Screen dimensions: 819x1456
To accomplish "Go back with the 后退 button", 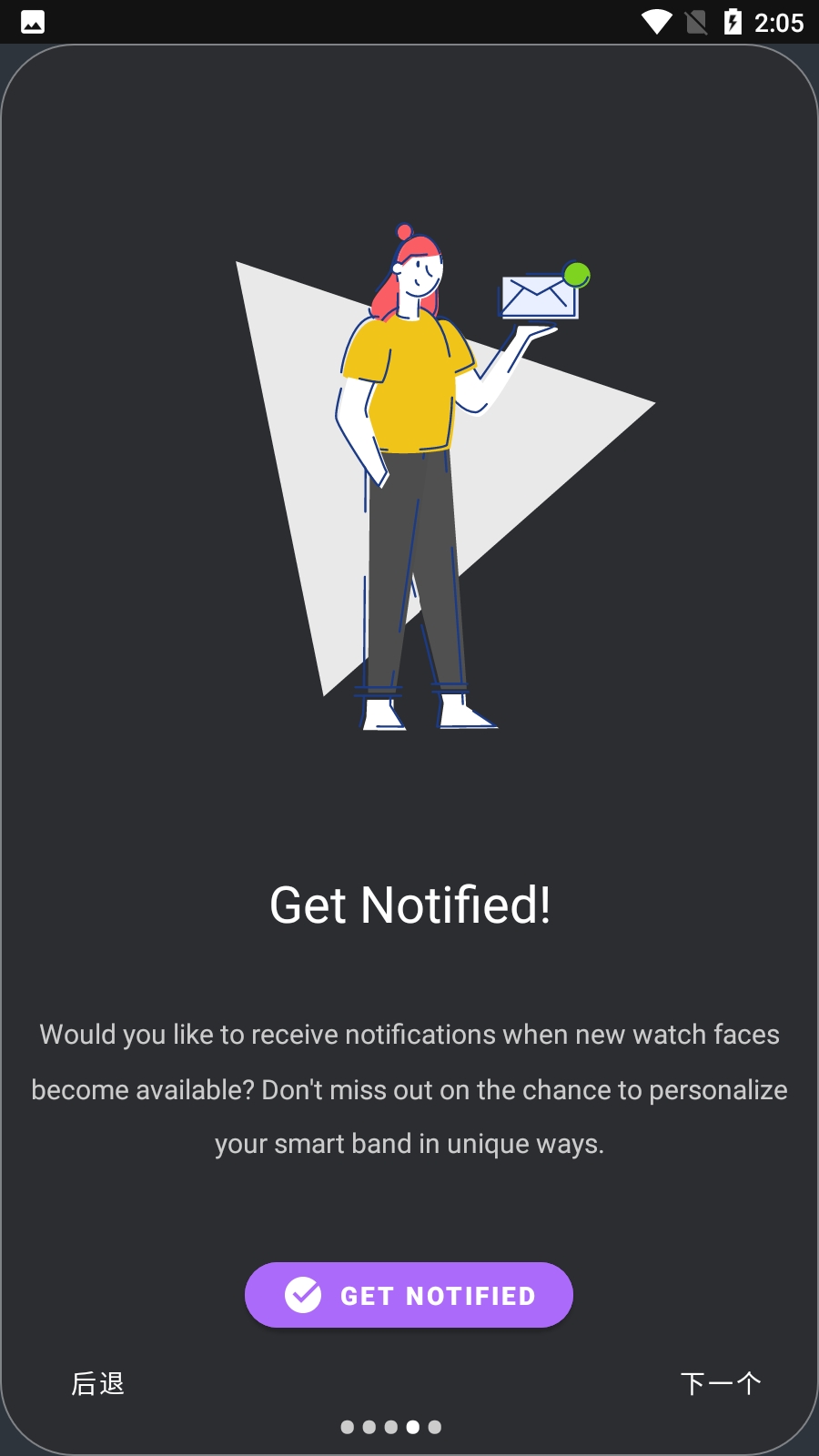I will pyautogui.click(x=97, y=1383).
